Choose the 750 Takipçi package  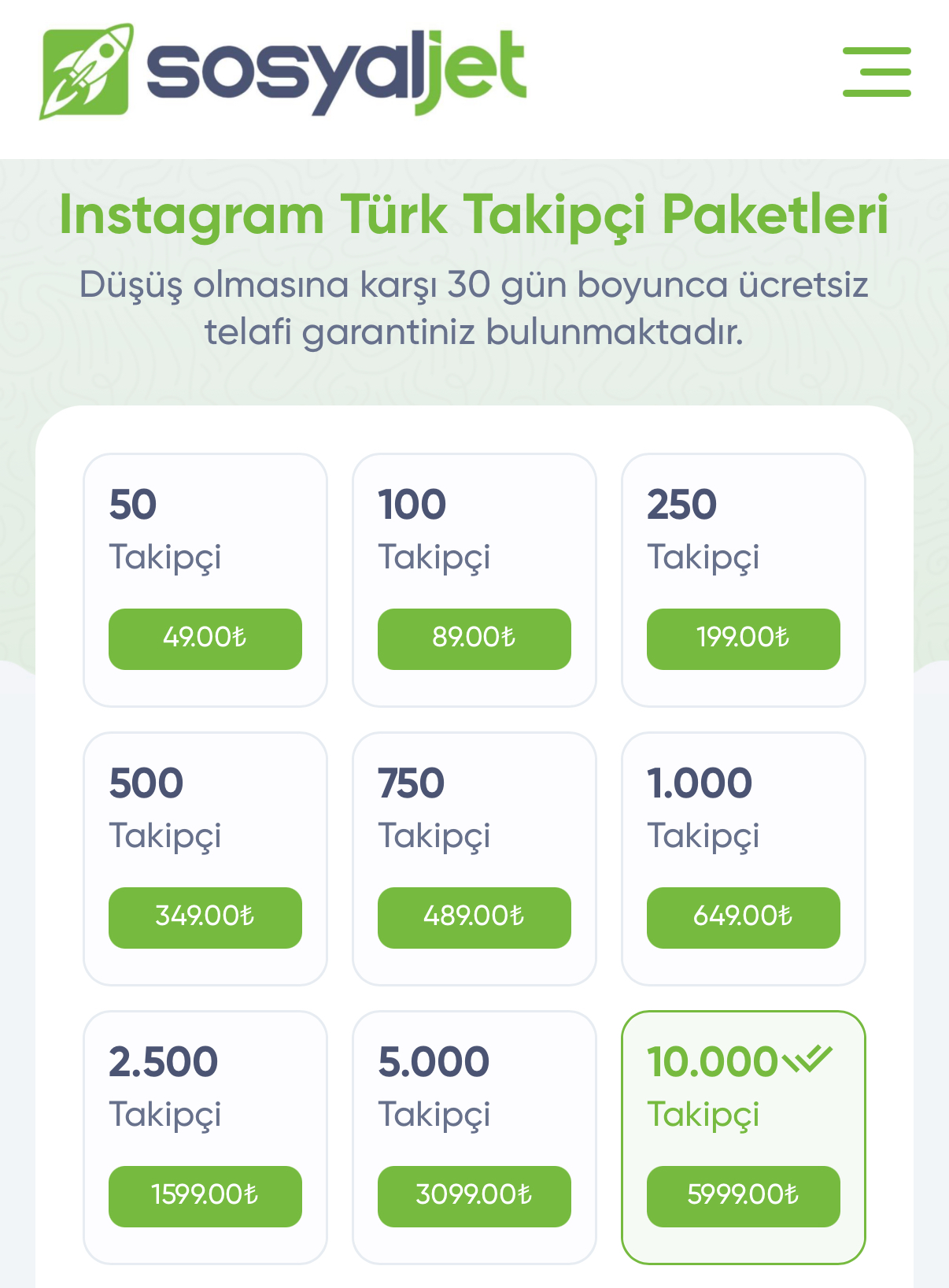click(x=474, y=859)
